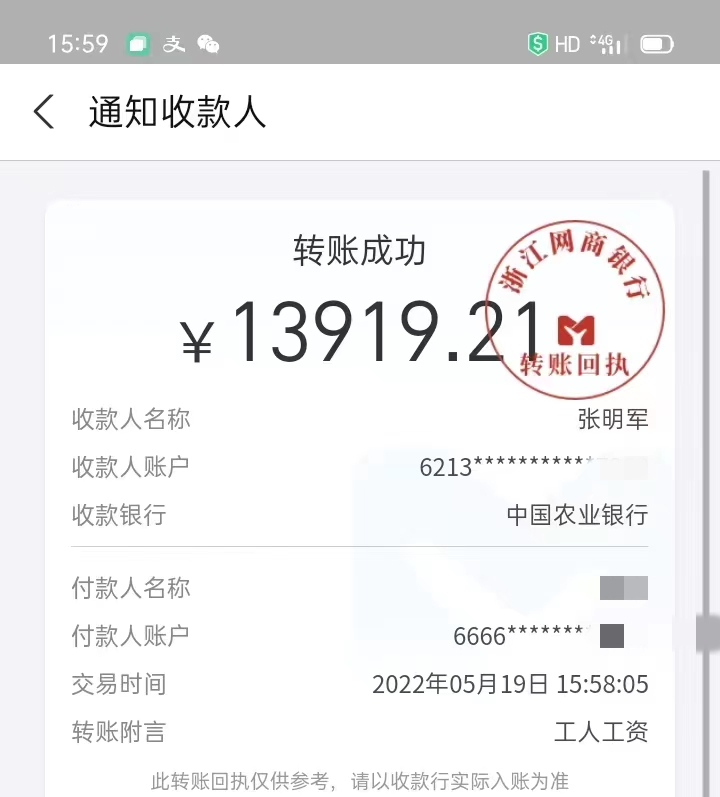The width and height of the screenshot is (720, 797).
Task: Go back from 通知收款人 page
Action: [x=43, y=112]
